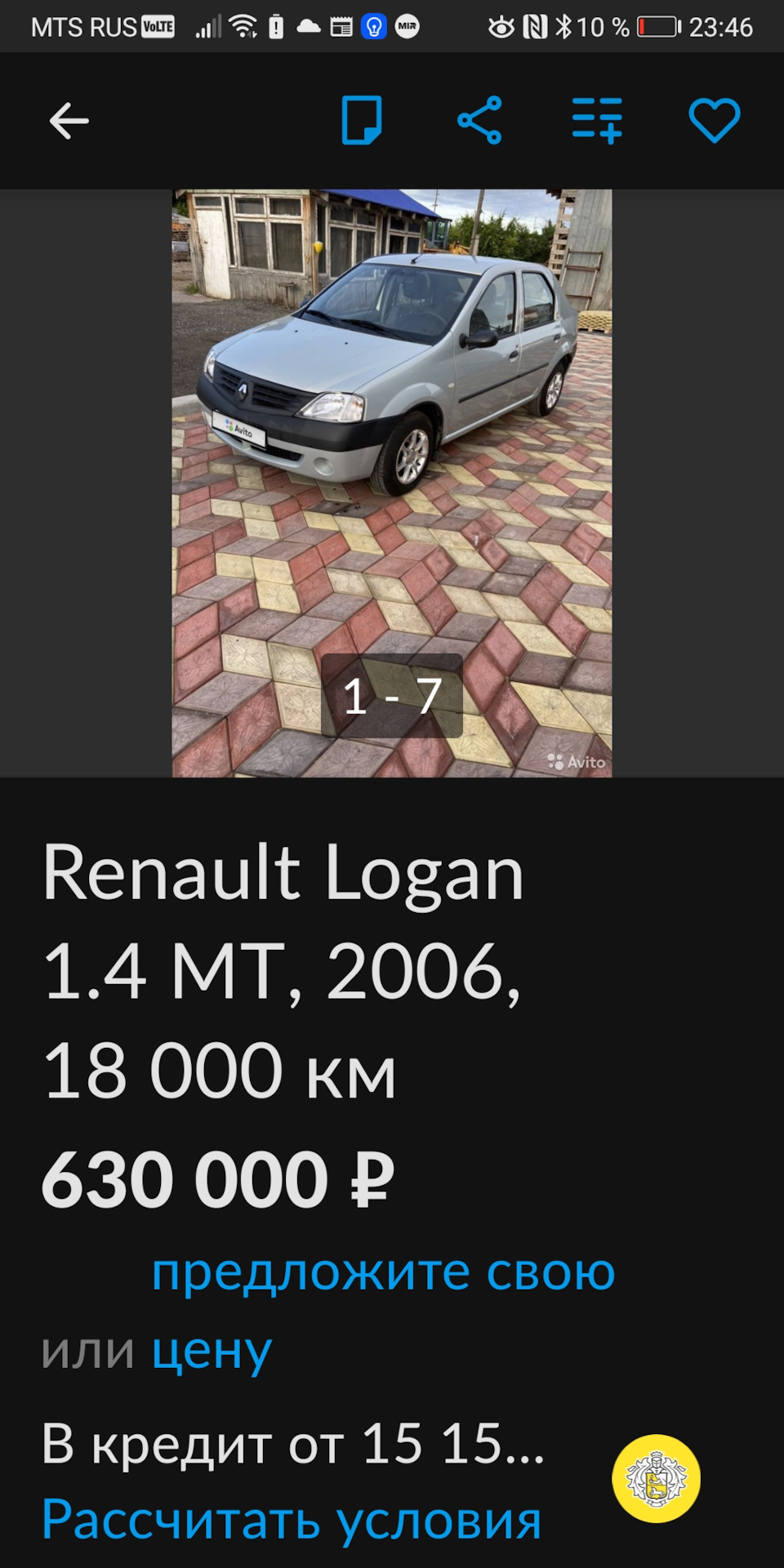Tap the yellow Tinkoff bank logo
Screen dimensions: 784x1568
pos(656,1479)
